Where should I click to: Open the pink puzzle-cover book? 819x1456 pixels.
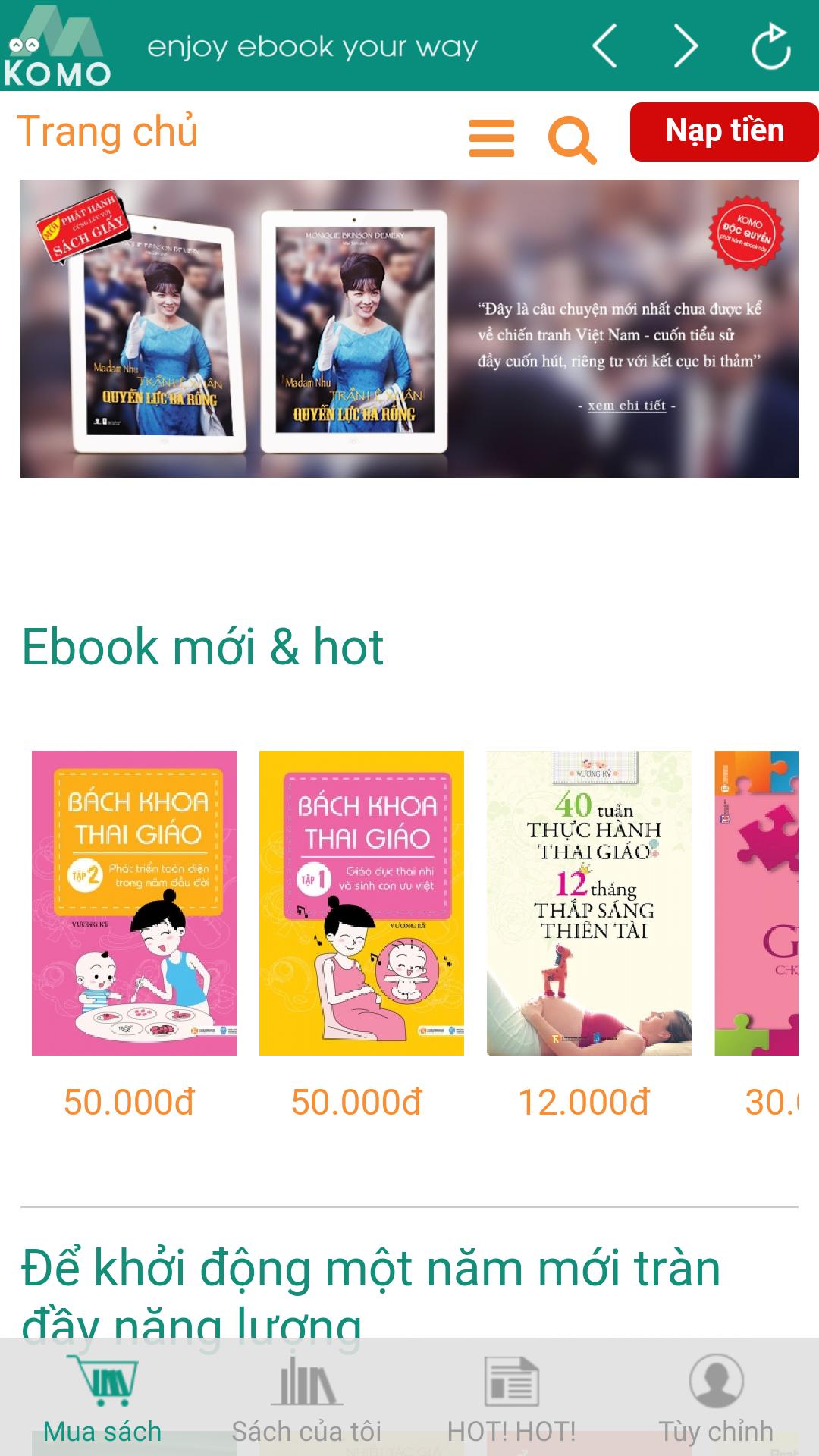coord(756,902)
